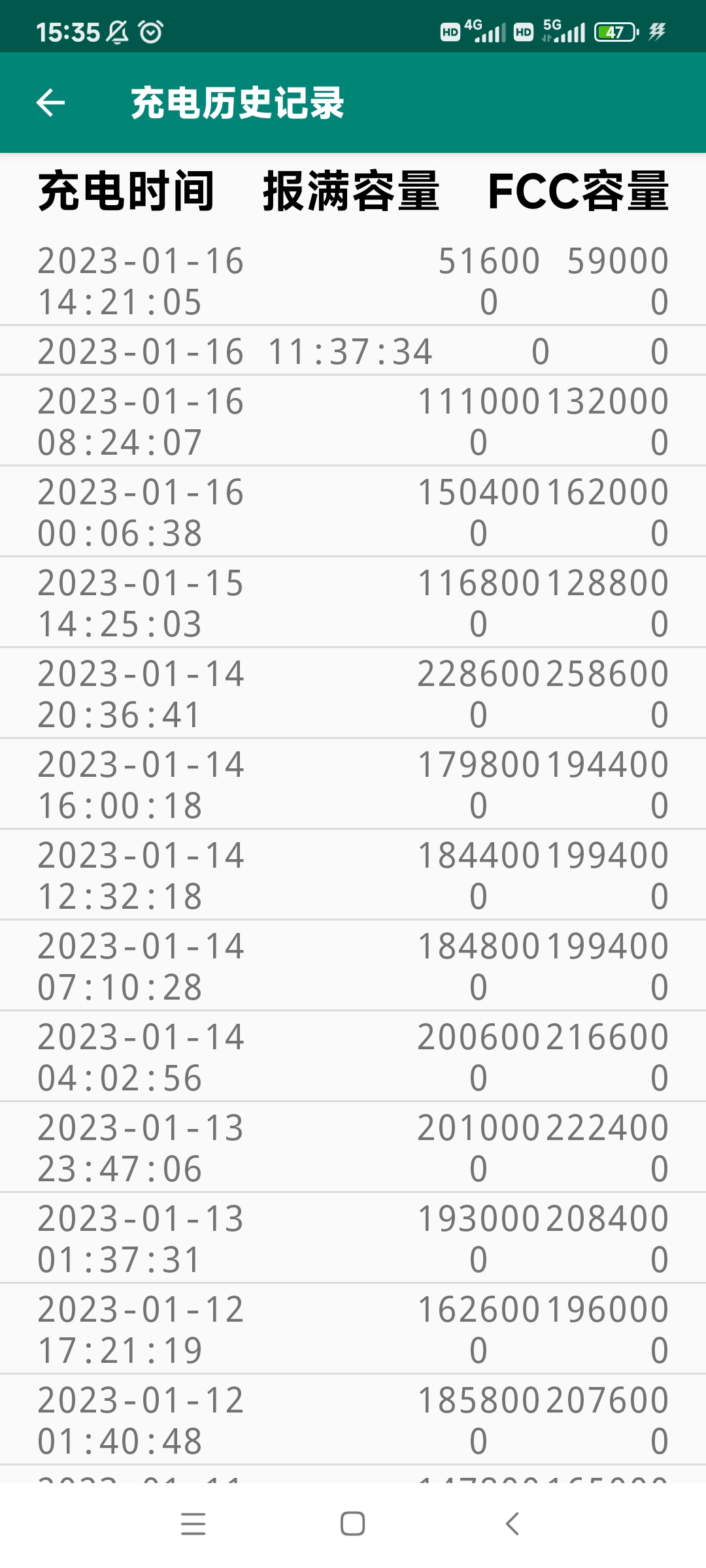Tap the system back chevron

point(513,1524)
